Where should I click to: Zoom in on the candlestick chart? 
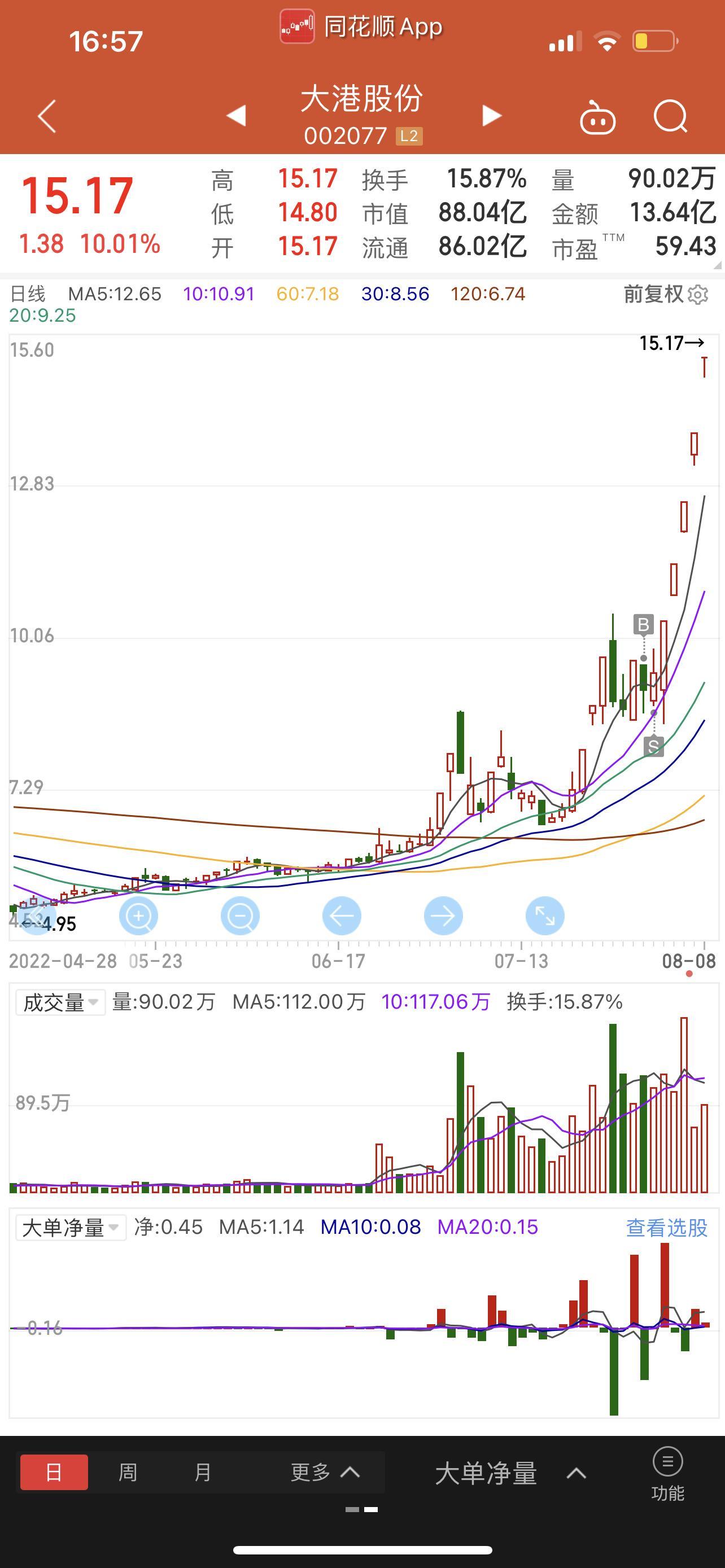pyautogui.click(x=138, y=916)
